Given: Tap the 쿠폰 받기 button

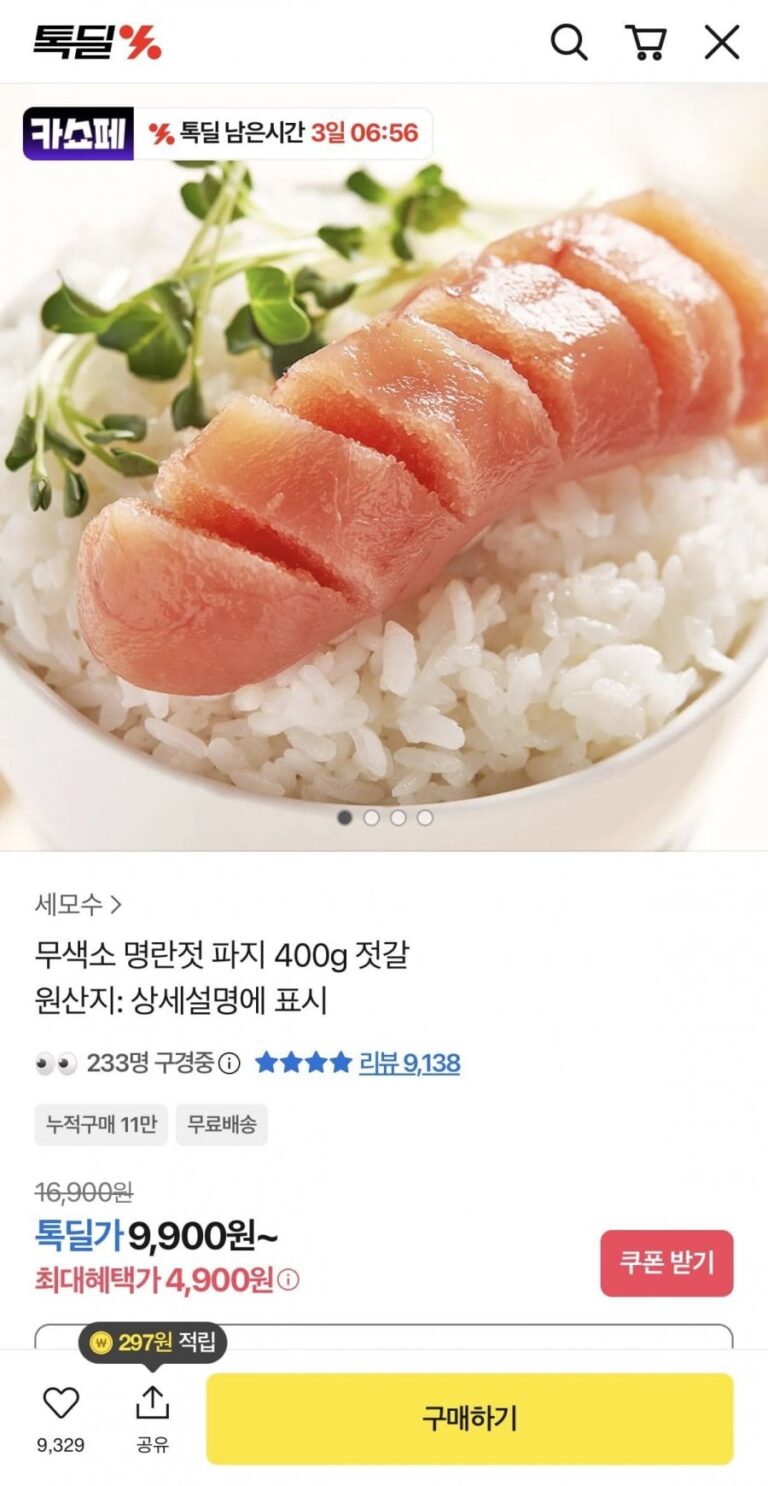Looking at the screenshot, I should [x=666, y=1263].
